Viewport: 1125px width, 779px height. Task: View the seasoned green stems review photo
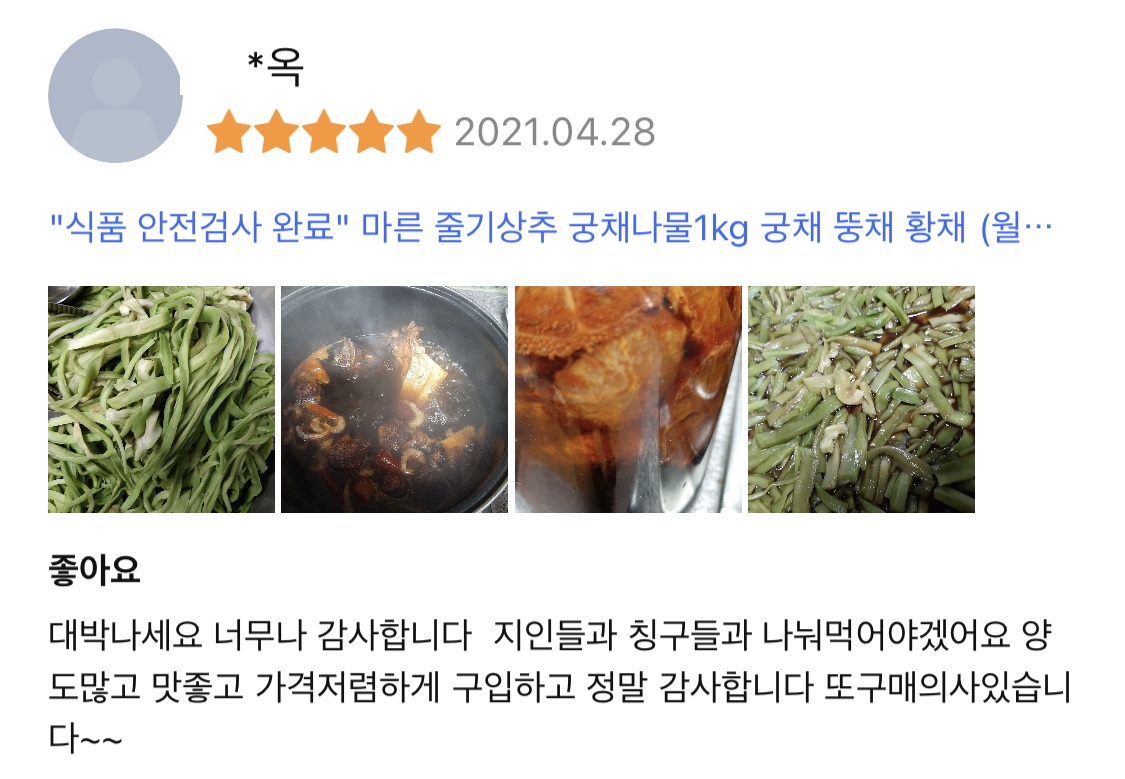[861, 399]
